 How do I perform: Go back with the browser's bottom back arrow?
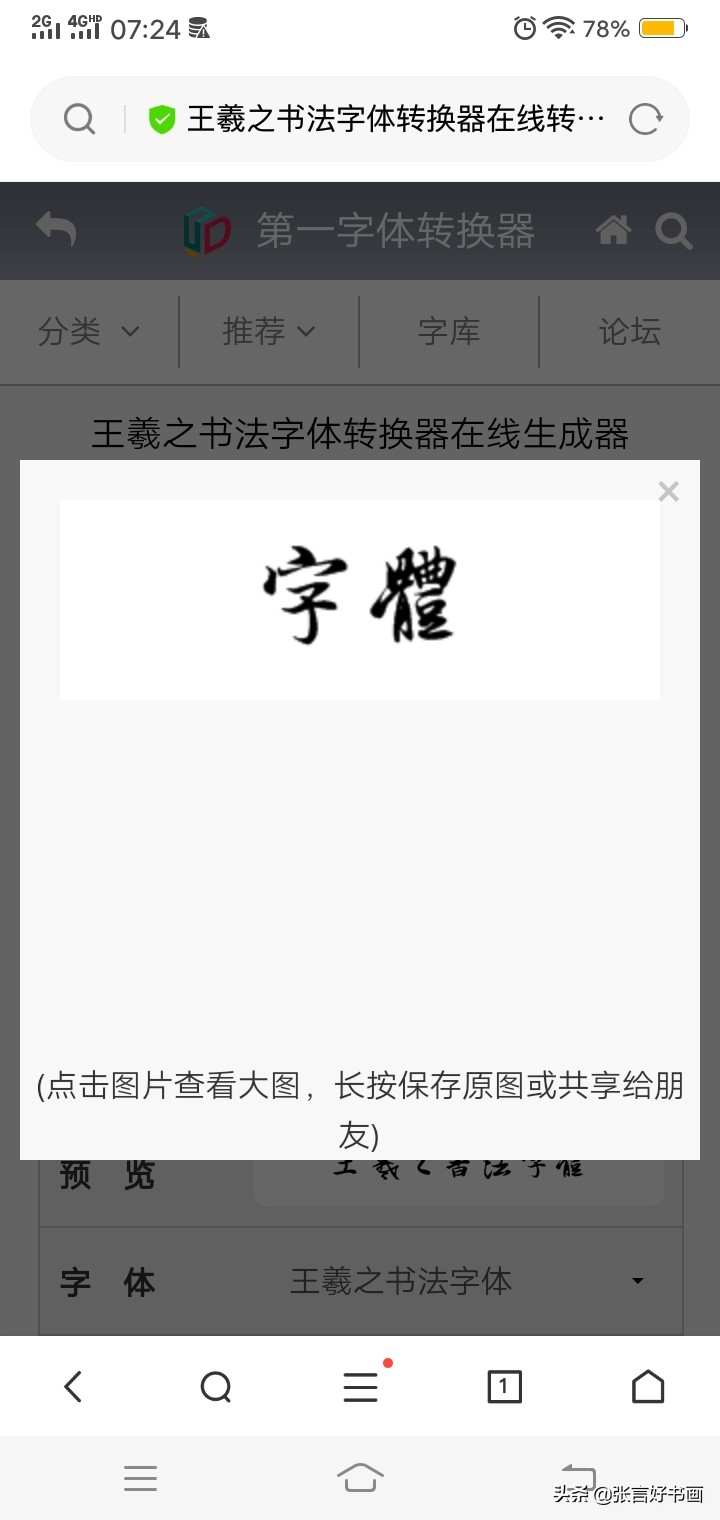73,1387
